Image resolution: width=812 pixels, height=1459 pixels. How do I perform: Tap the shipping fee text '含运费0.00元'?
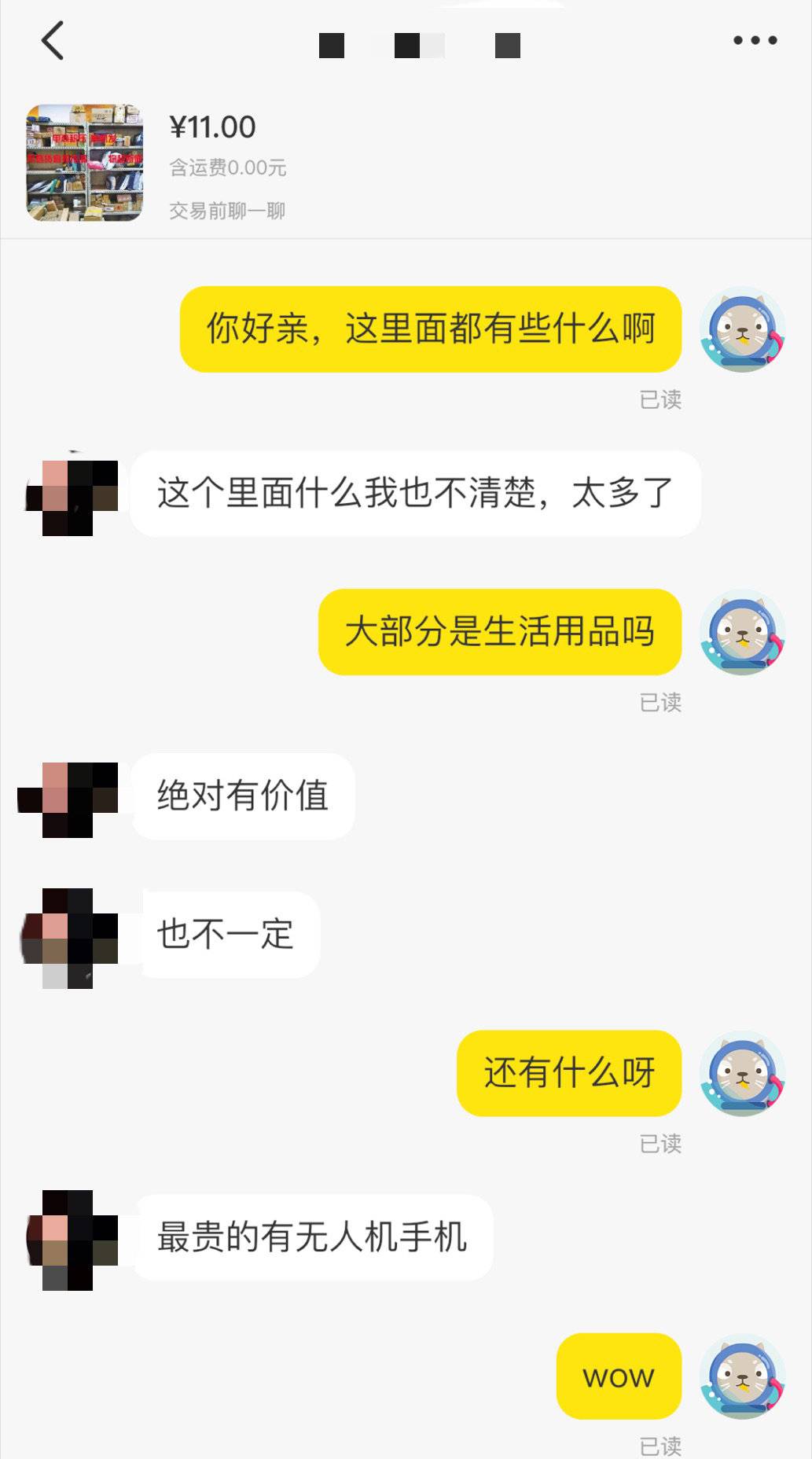[225, 167]
